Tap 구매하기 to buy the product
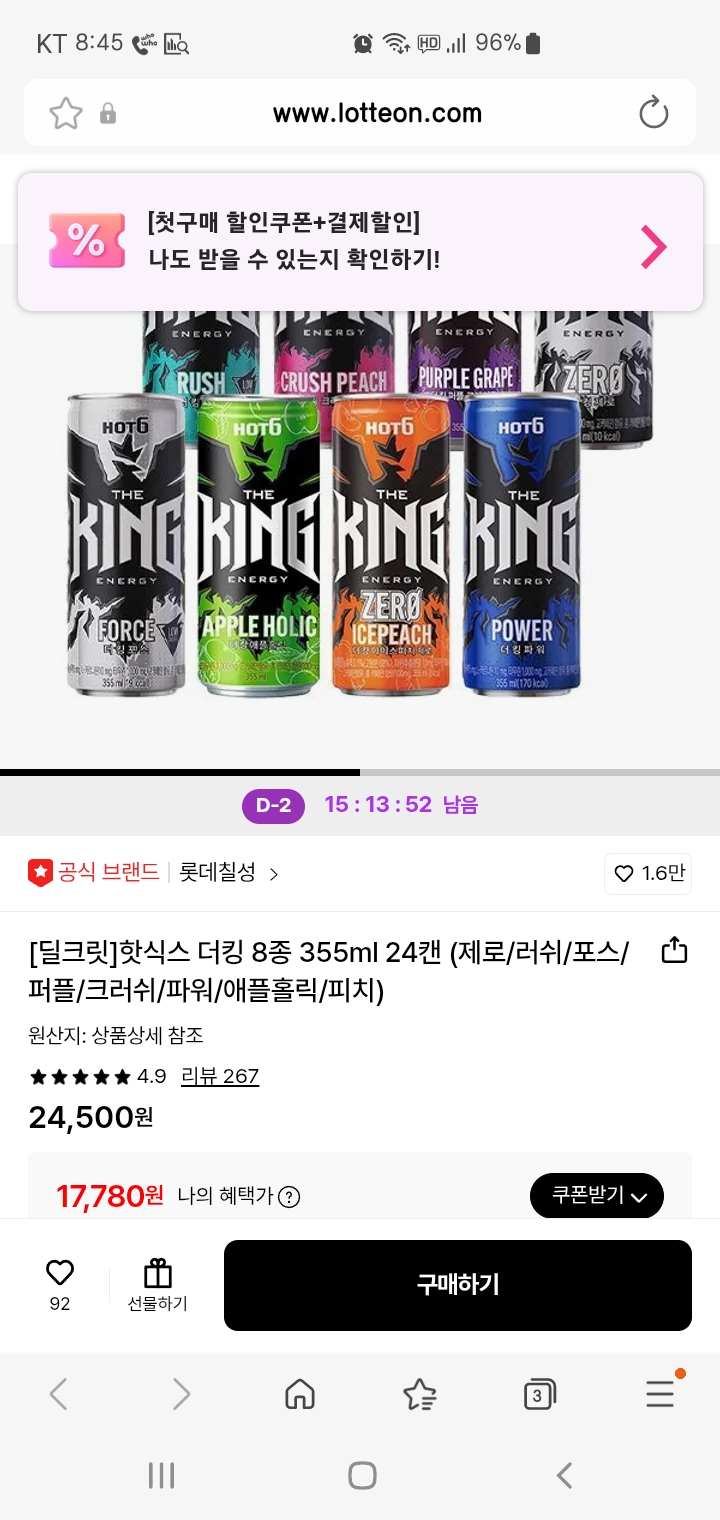 click(457, 1285)
